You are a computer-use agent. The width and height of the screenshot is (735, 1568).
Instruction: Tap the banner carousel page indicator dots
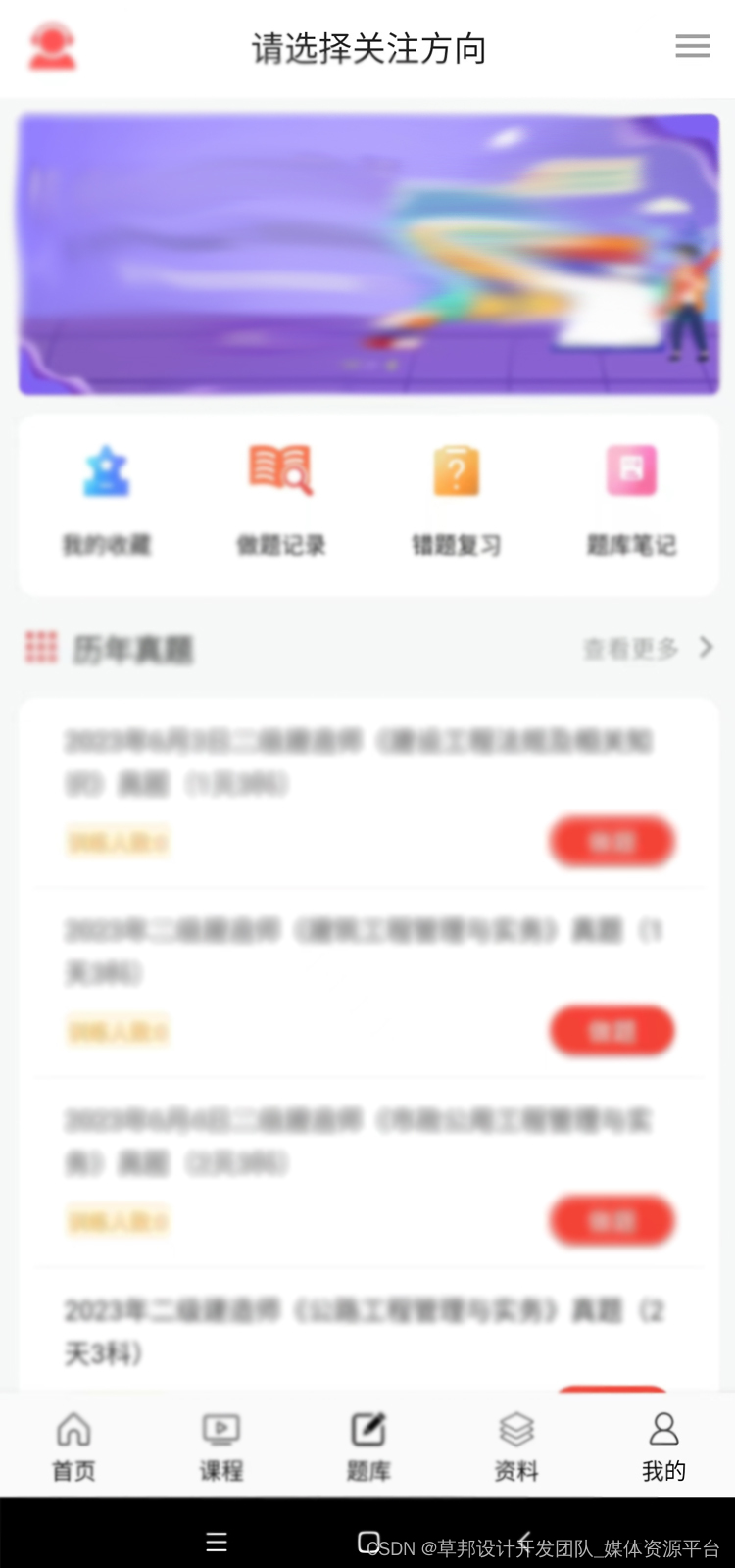click(367, 364)
